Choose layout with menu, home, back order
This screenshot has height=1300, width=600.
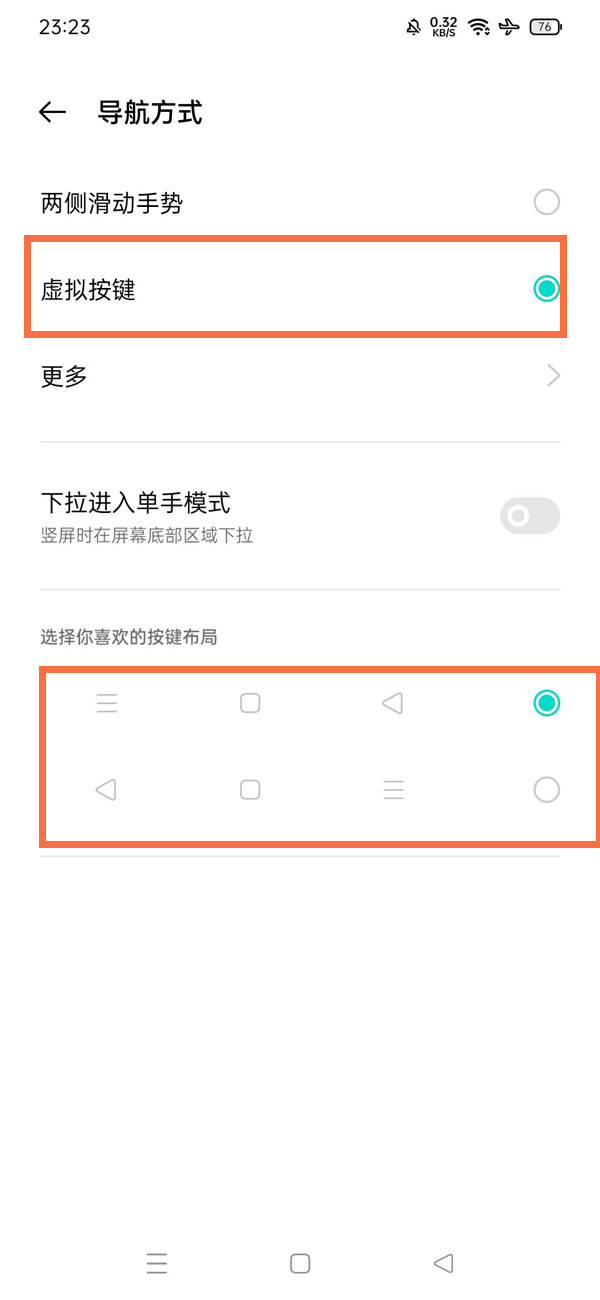click(546, 703)
